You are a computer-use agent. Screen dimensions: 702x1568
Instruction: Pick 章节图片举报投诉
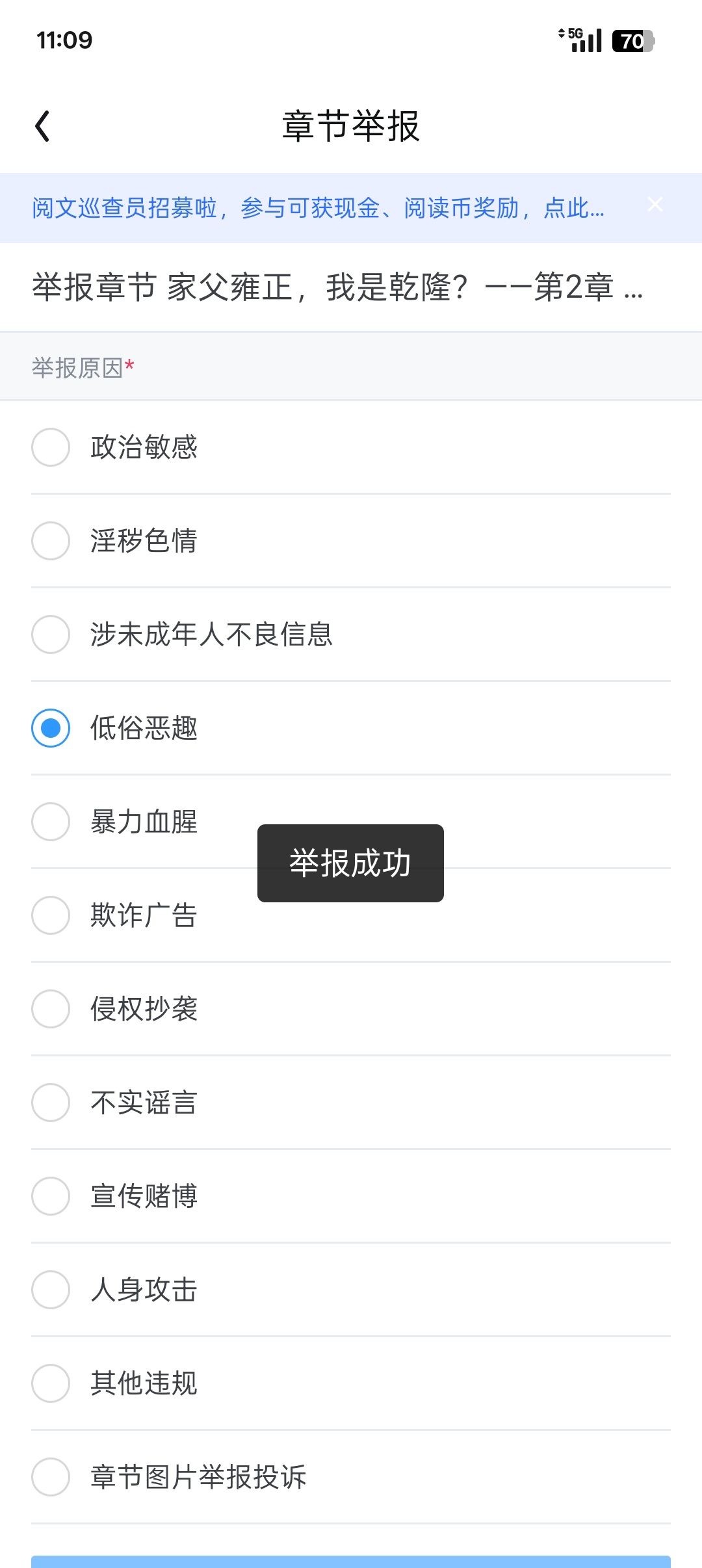351,1477
